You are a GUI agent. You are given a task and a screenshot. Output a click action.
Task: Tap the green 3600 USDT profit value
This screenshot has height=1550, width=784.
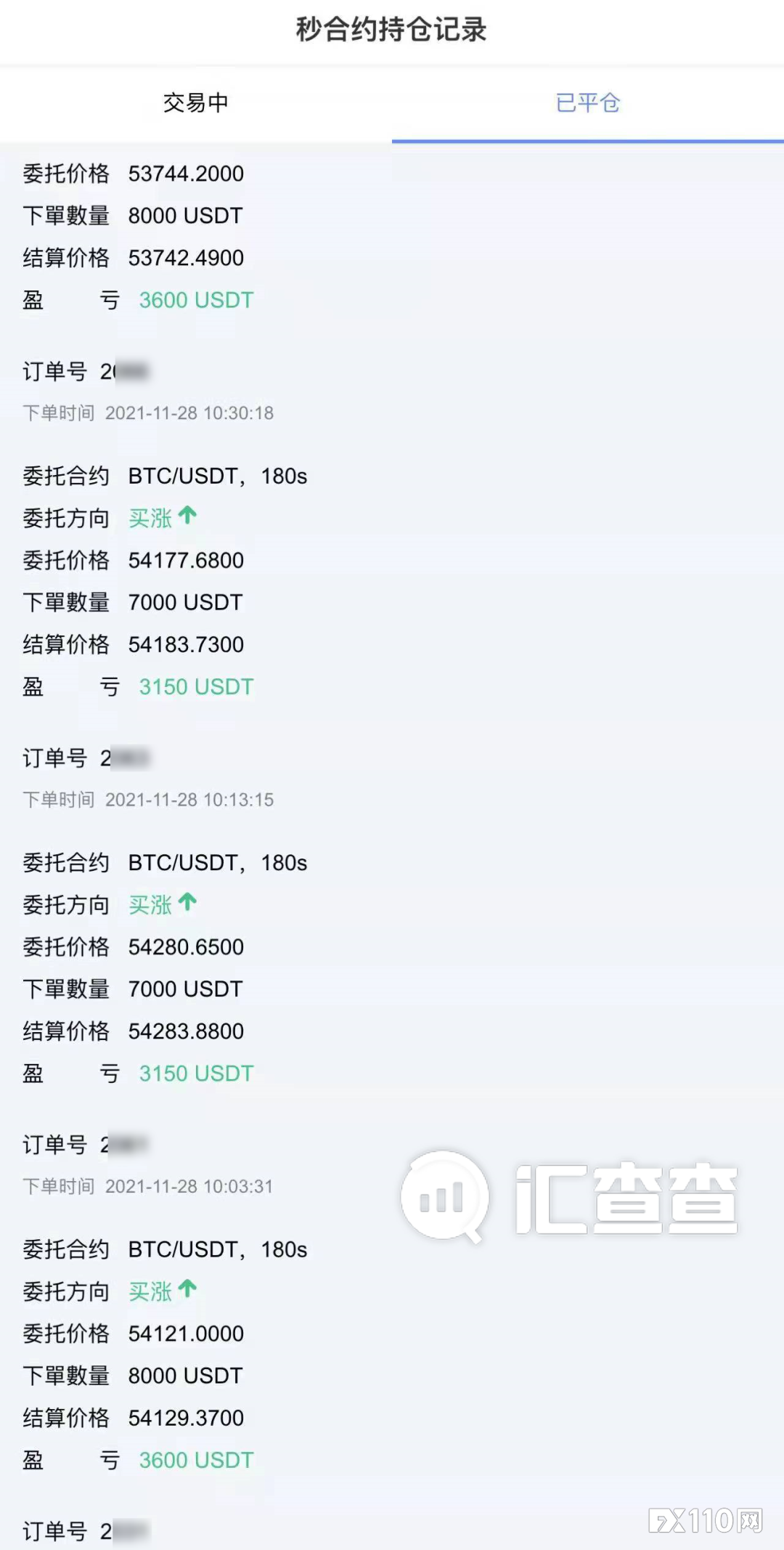click(x=195, y=299)
